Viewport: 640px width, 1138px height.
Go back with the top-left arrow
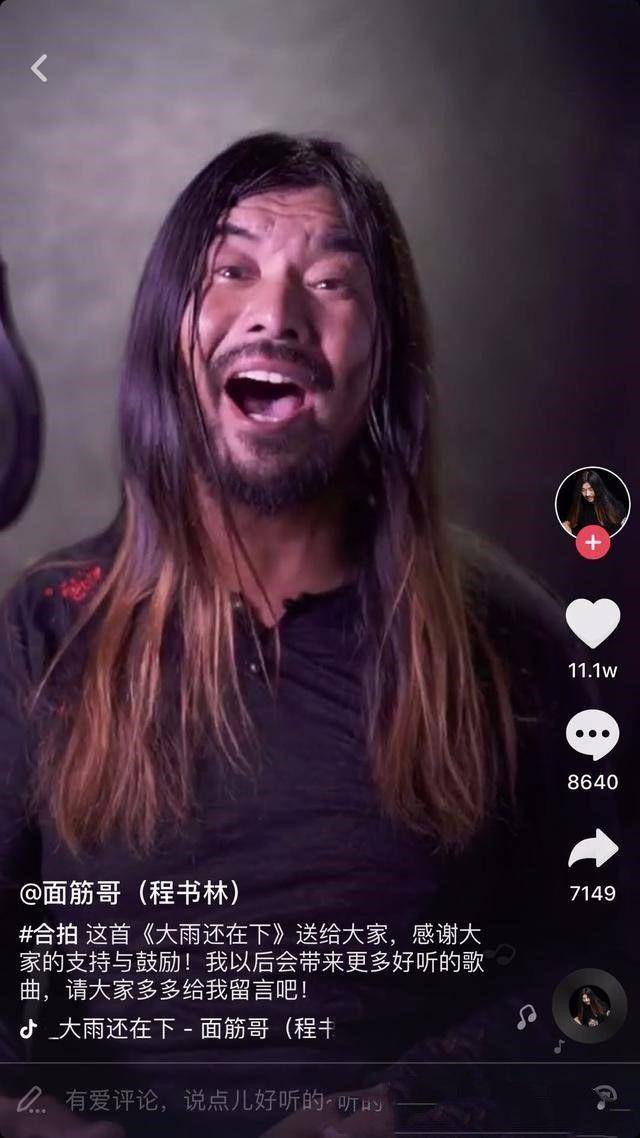[39, 68]
